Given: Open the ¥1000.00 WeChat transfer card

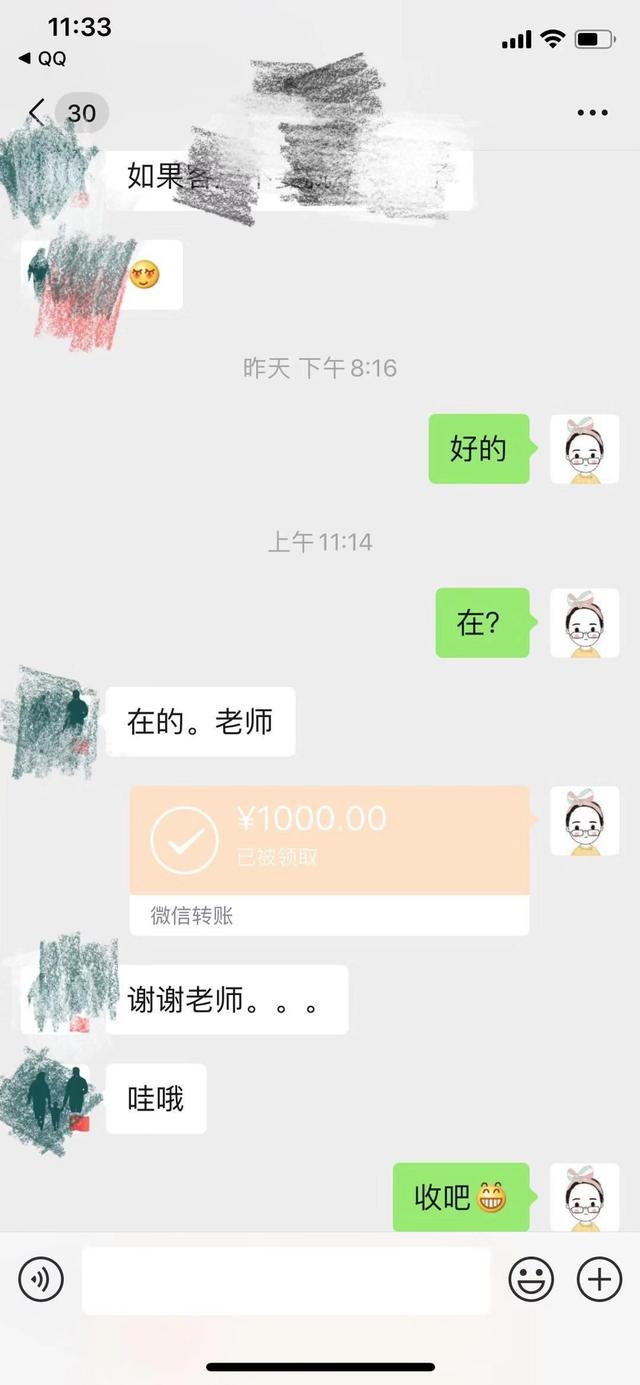Looking at the screenshot, I should pos(329,860).
